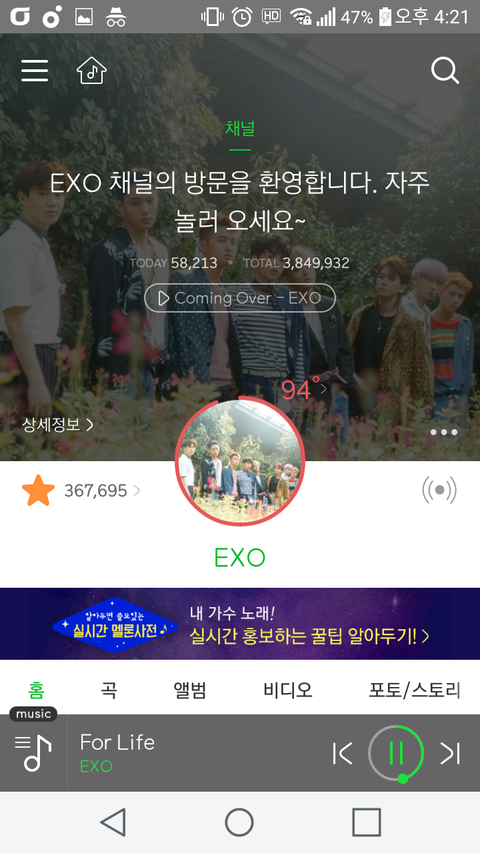The image size is (480, 853).
Task: Open the music playlist icon
Action: tap(33, 753)
